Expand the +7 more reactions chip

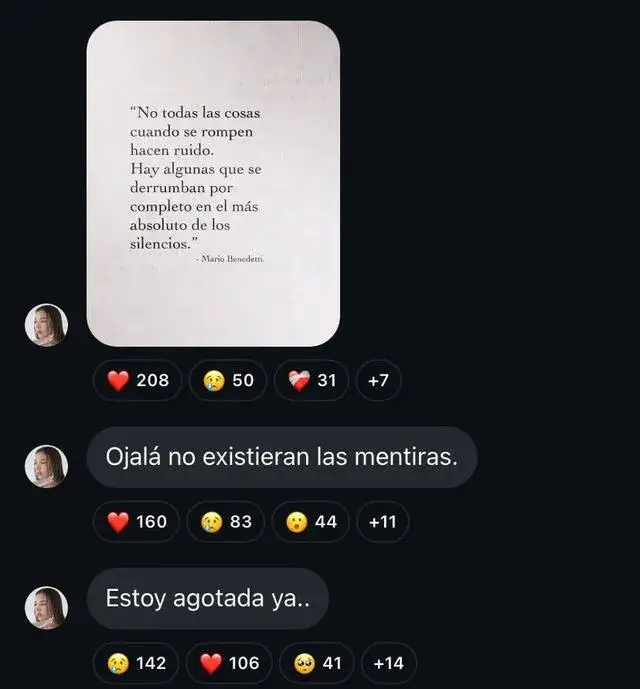click(378, 380)
